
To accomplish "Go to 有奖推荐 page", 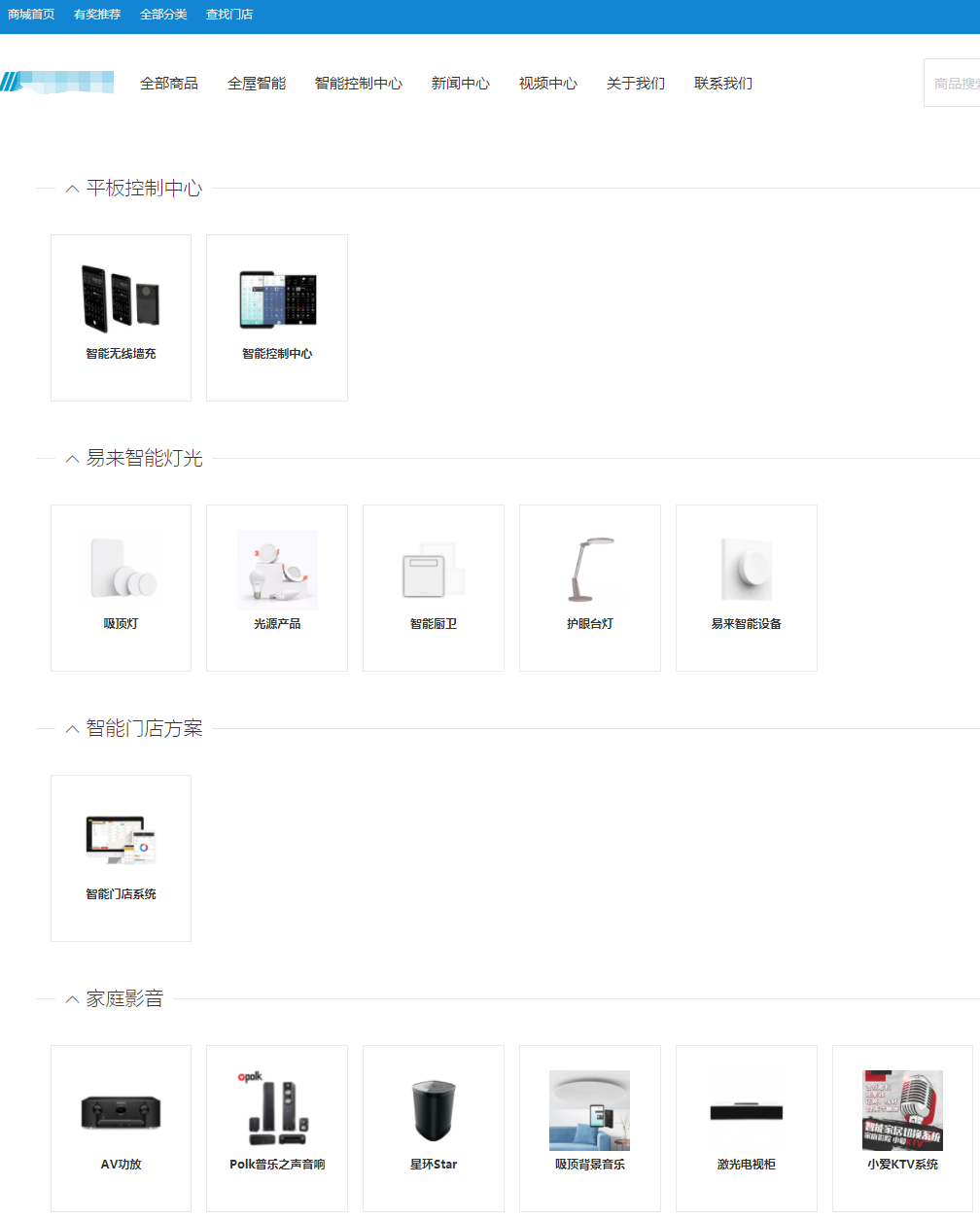I will click(x=97, y=15).
